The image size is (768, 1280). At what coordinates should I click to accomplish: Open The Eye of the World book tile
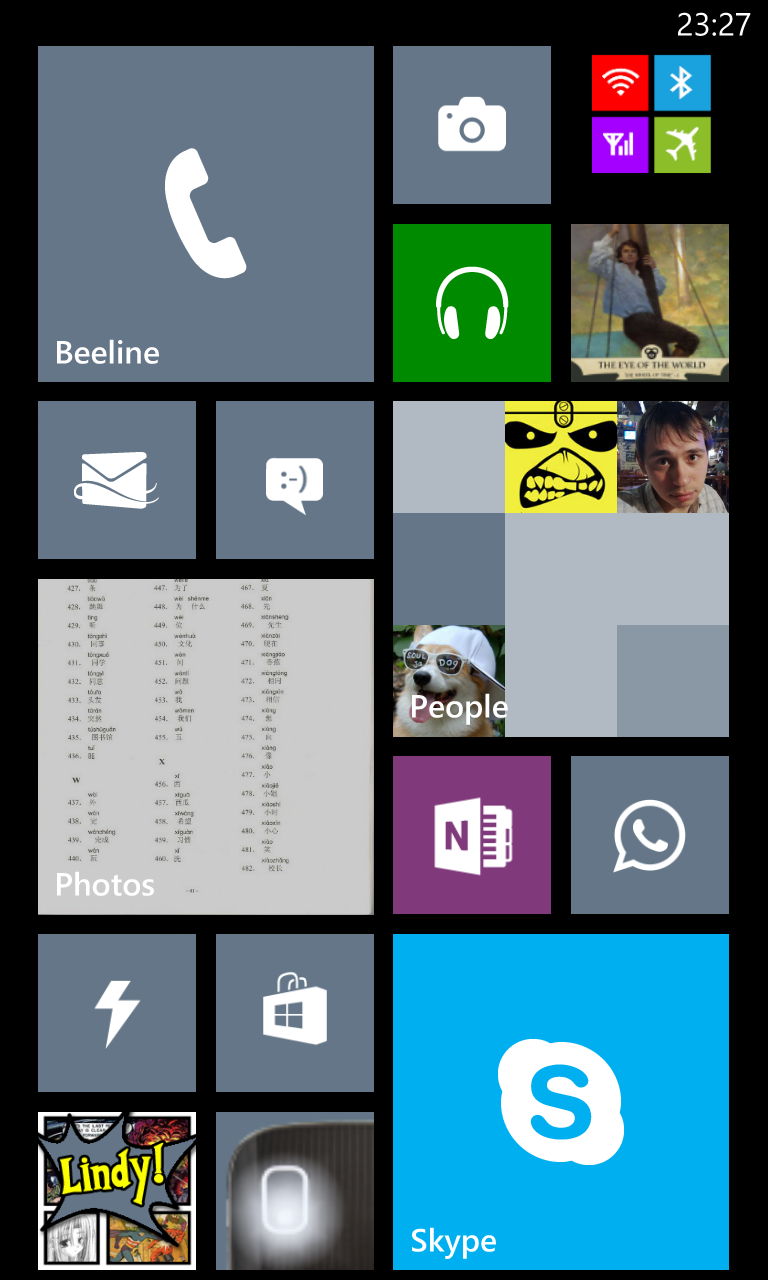650,303
